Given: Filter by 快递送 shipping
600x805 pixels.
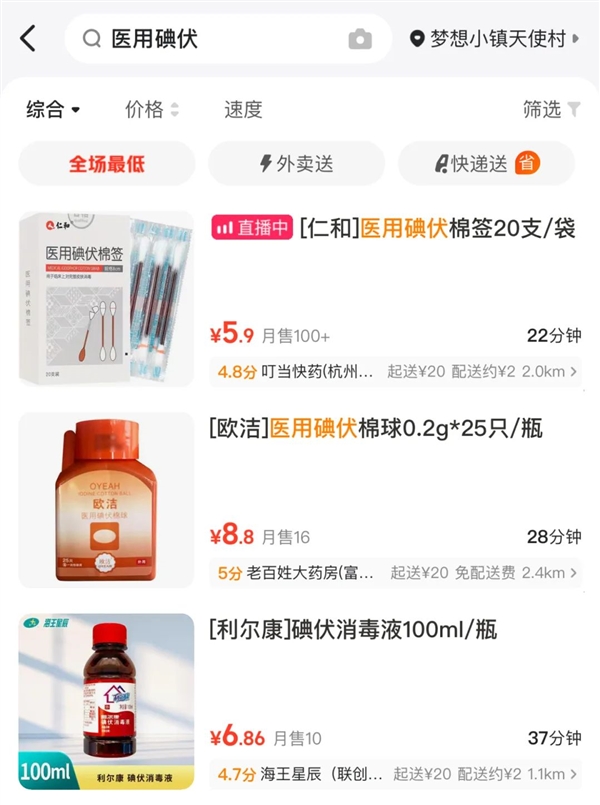Looking at the screenshot, I should point(486,164).
